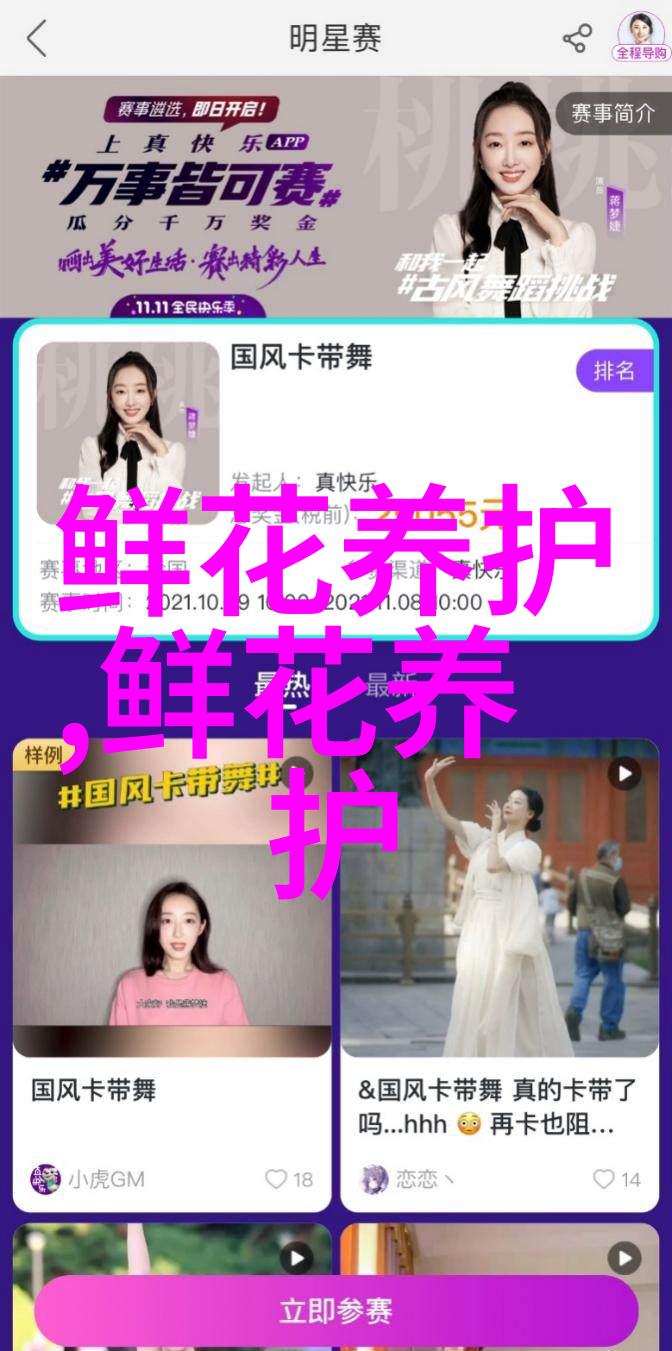The image size is (672, 1351).
Task: Visit 小虎GM's profile
Action: pos(88,1179)
